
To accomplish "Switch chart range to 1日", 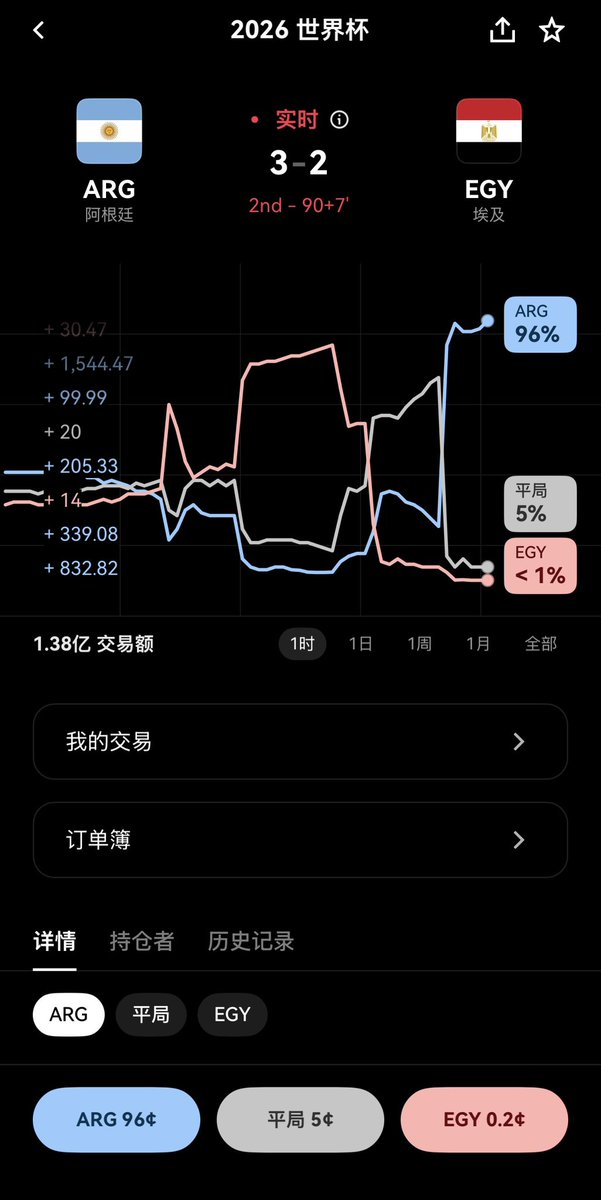I will click(361, 644).
